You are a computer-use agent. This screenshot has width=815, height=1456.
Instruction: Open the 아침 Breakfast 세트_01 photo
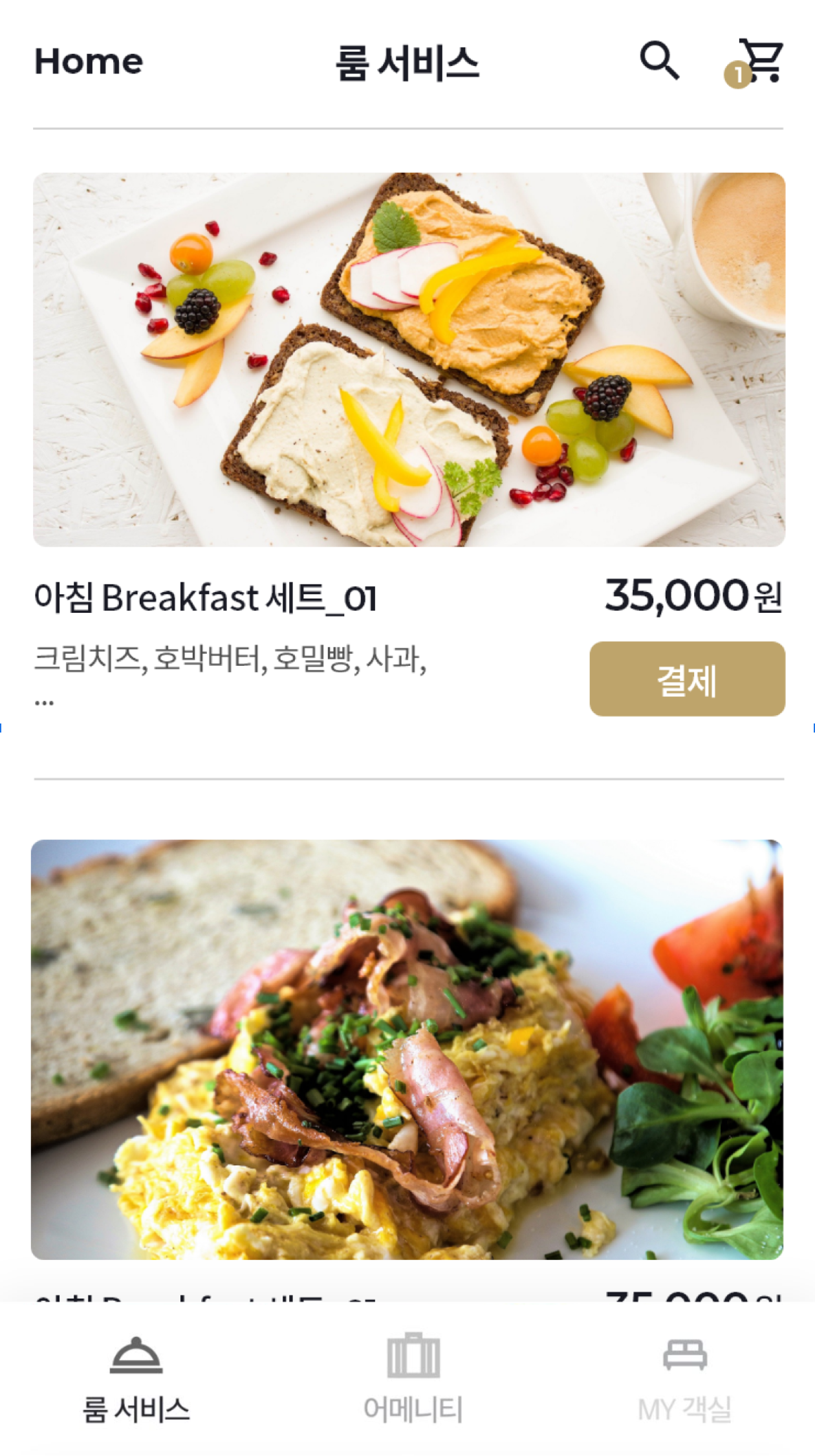click(x=409, y=359)
